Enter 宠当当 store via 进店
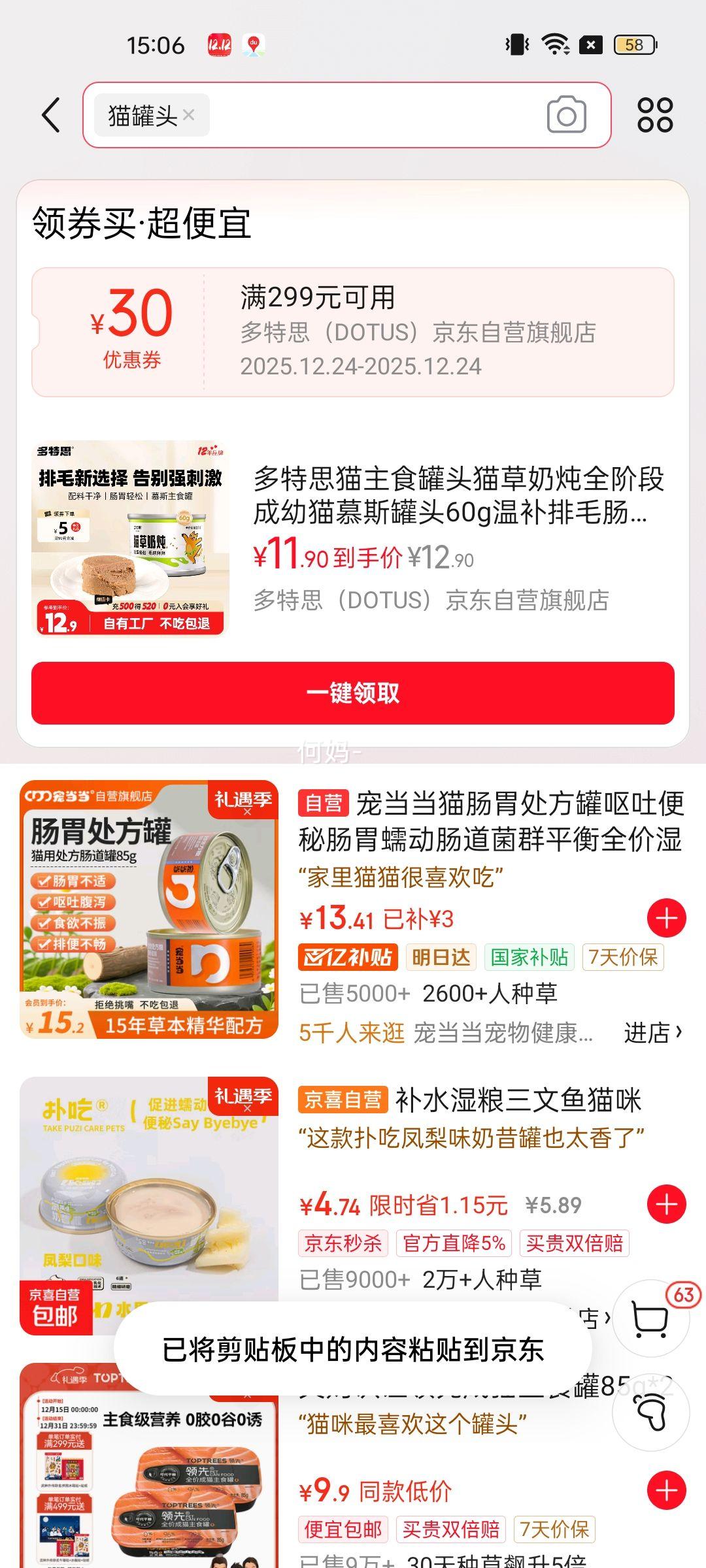The width and height of the screenshot is (706, 1568). 652,1033
